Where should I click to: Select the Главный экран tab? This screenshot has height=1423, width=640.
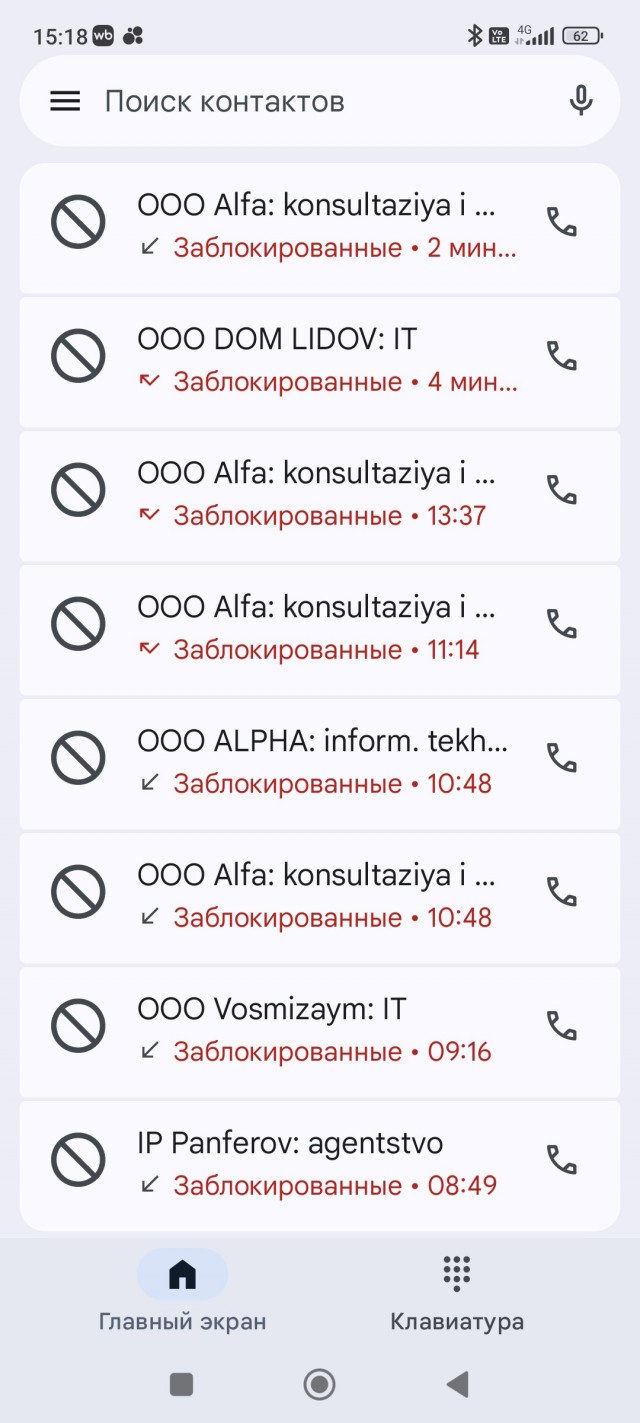182,1295
